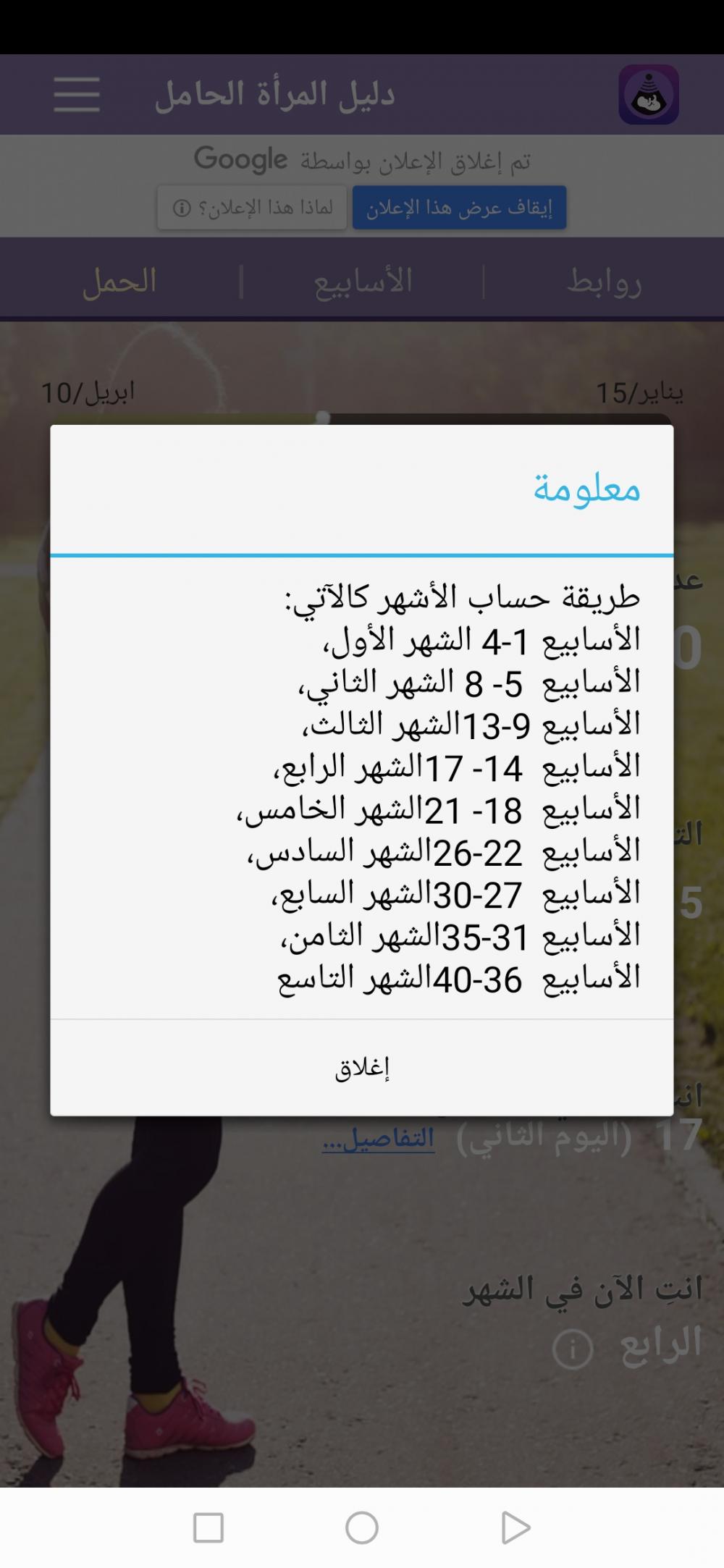Tap the info icon next to الرابع
This screenshot has width=724, height=1568.
[573, 1349]
